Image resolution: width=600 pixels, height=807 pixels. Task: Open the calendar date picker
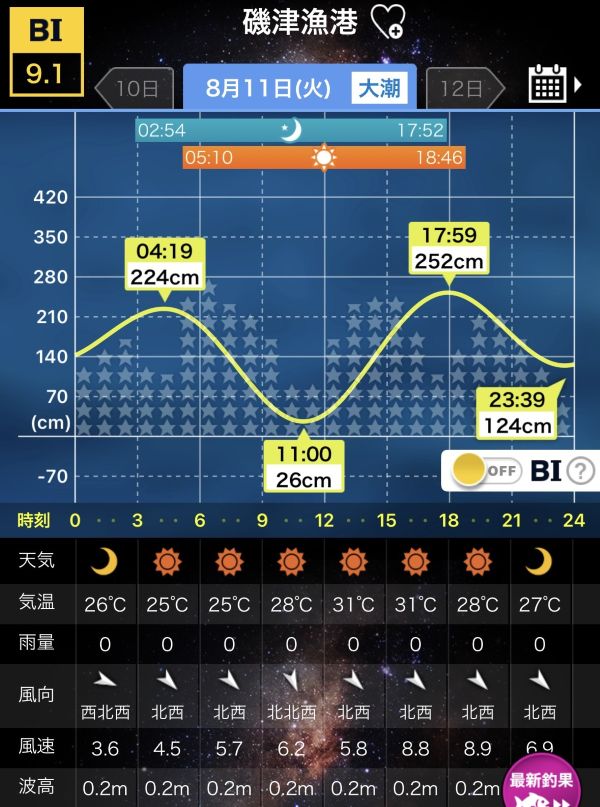click(x=554, y=84)
